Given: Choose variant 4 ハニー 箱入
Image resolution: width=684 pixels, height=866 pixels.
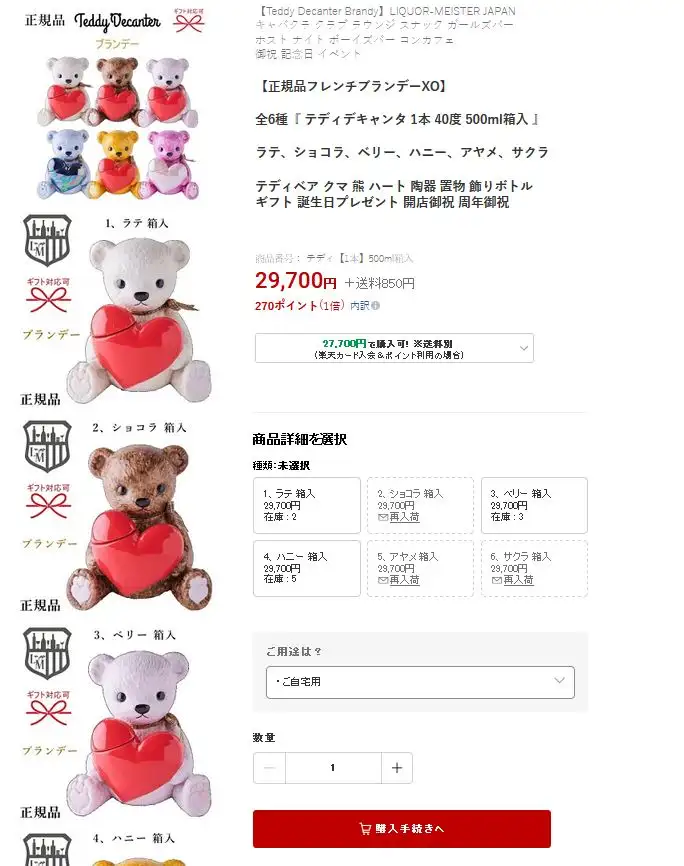Looking at the screenshot, I should point(306,568).
